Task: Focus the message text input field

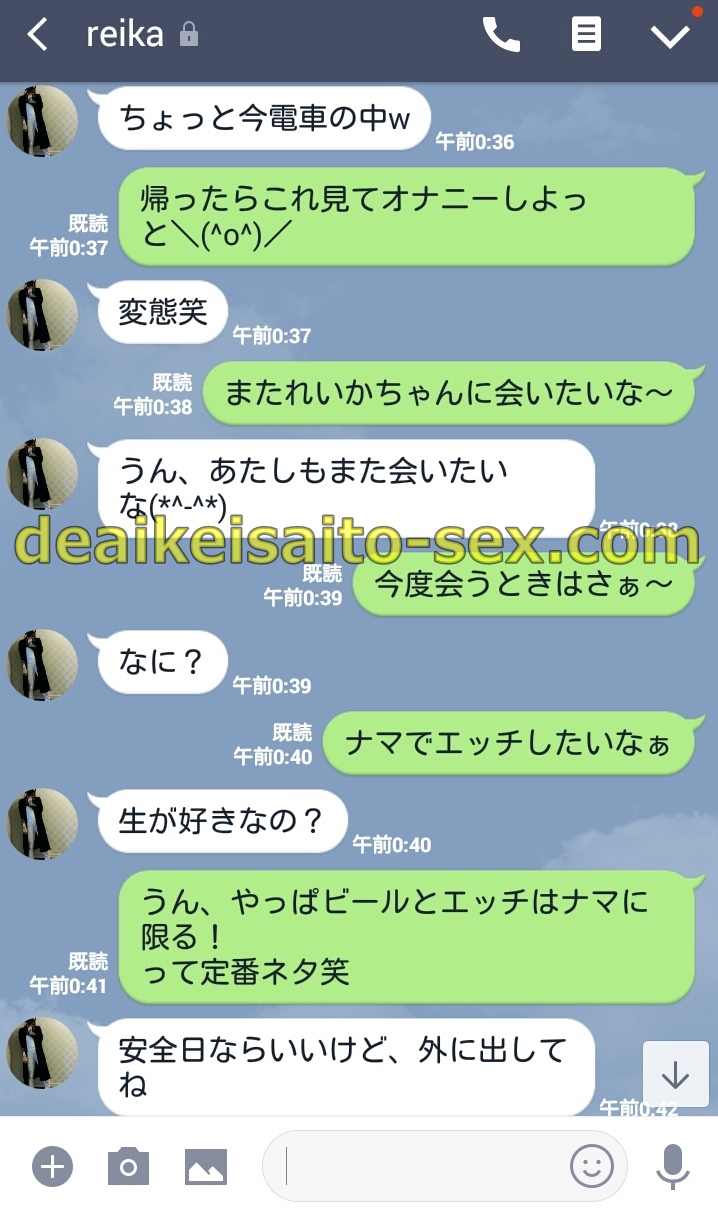Action: (x=420, y=1166)
